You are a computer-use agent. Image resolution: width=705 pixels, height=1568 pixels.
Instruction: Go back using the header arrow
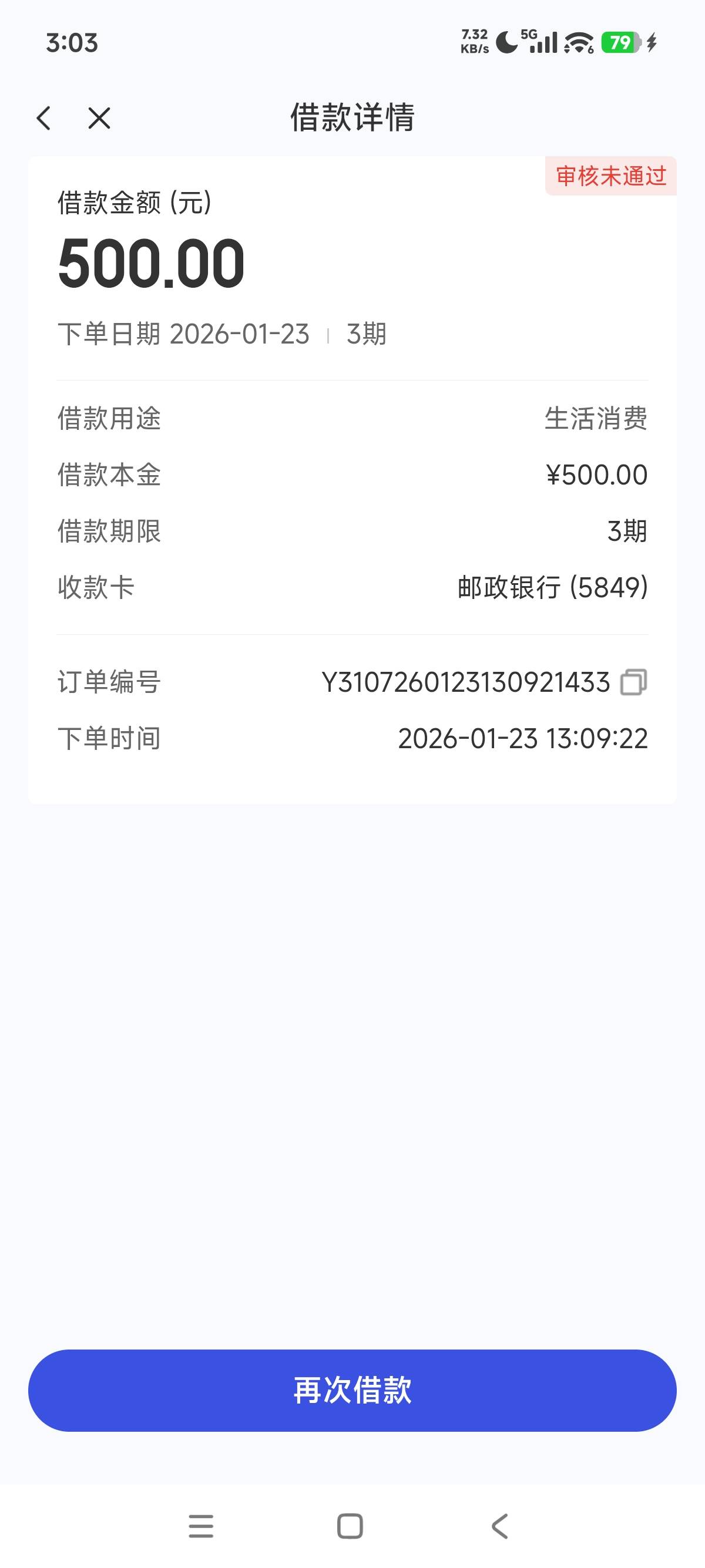tap(44, 118)
